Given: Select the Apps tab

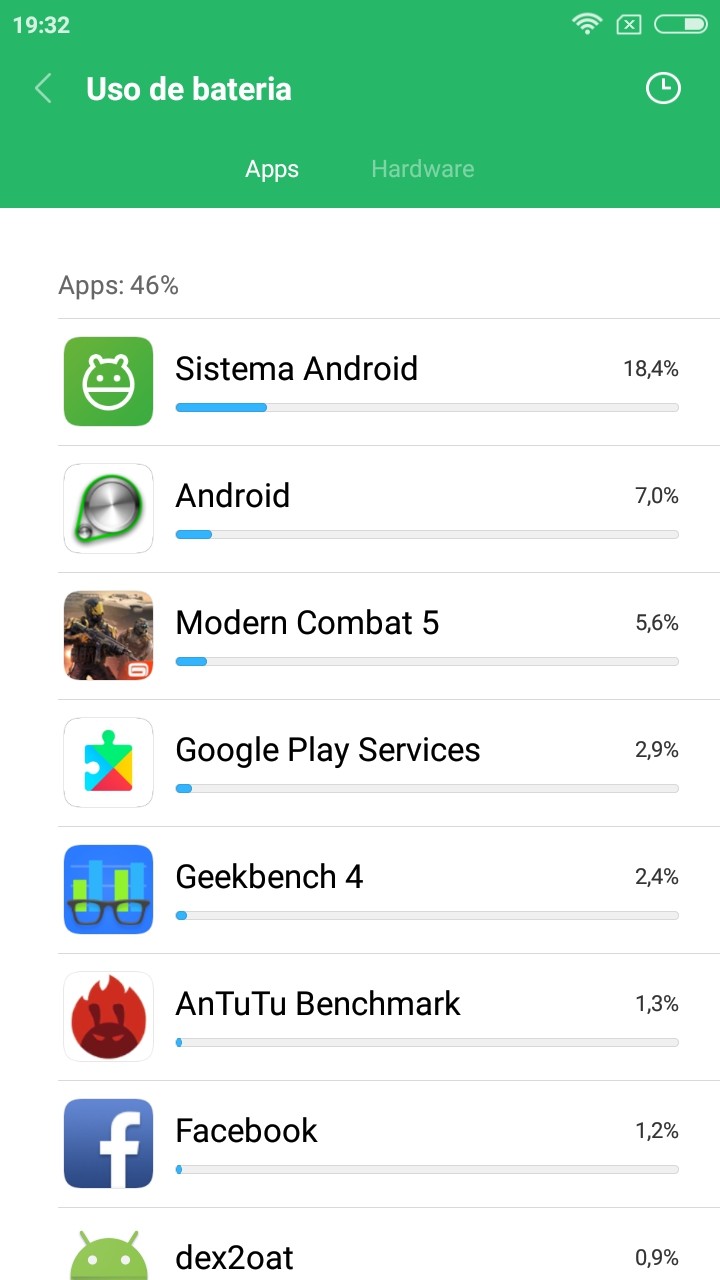Looking at the screenshot, I should click(x=272, y=169).
